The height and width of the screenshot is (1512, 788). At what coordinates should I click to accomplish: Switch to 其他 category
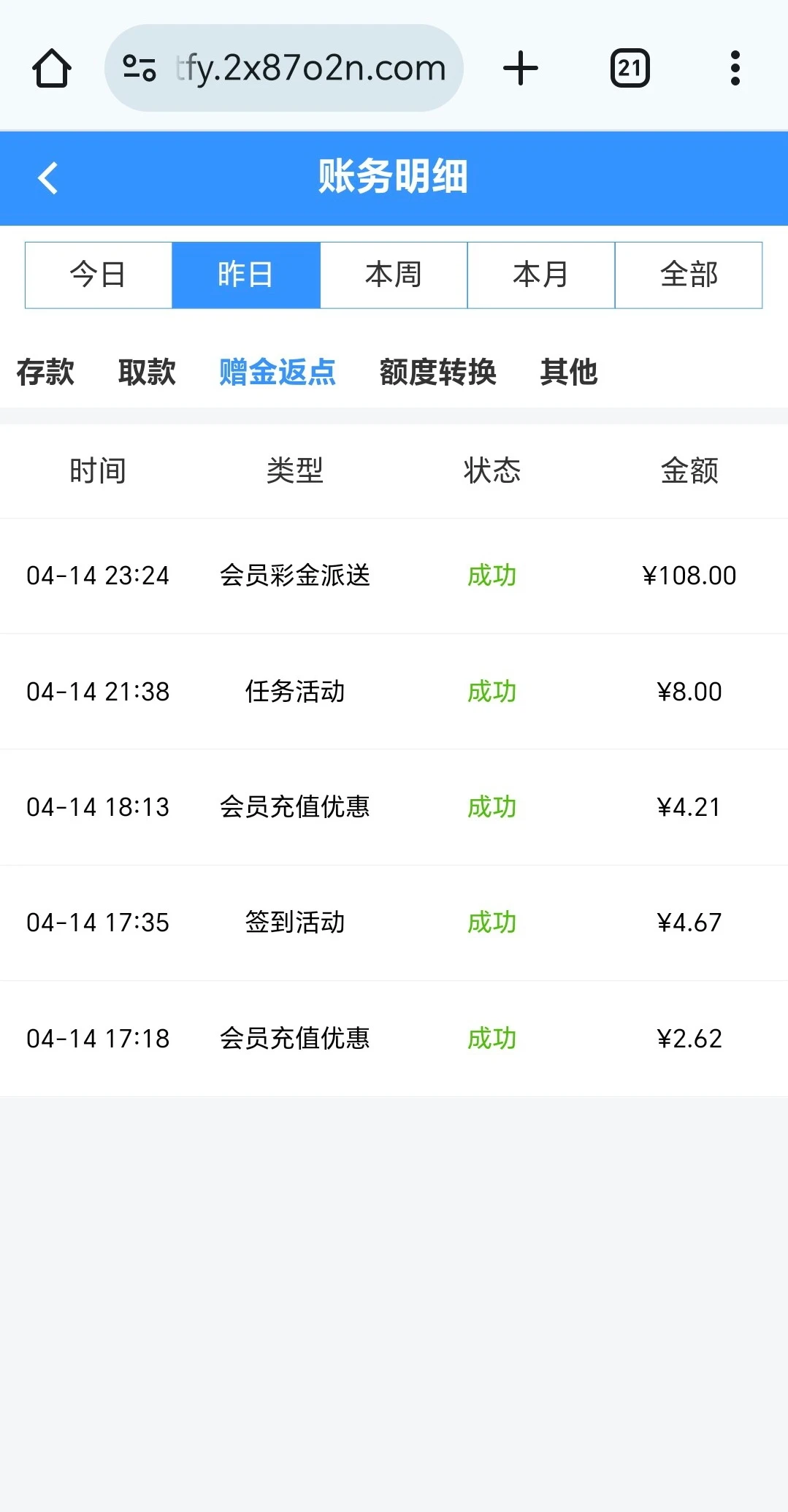(569, 372)
